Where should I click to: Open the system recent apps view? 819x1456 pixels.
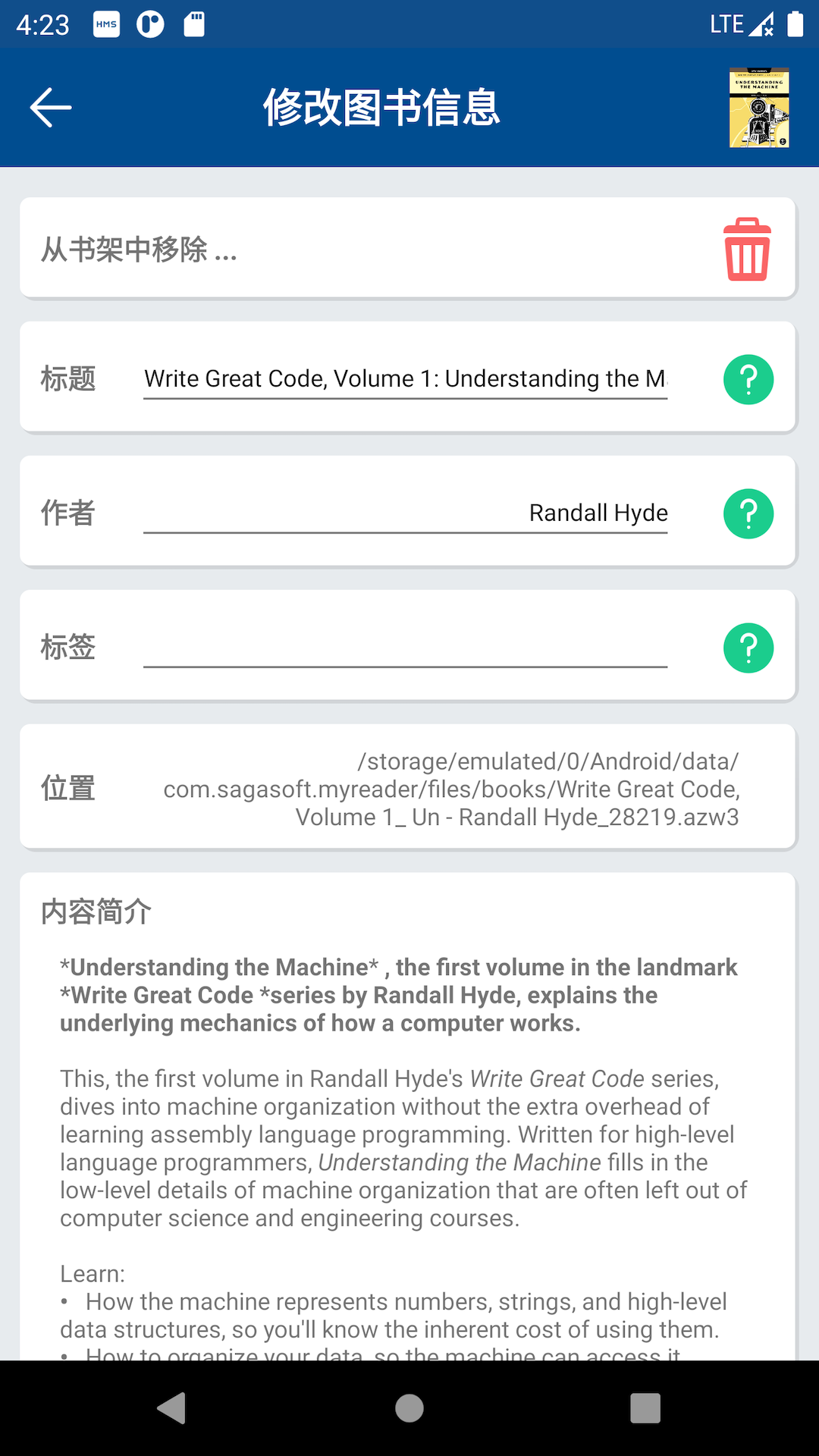(645, 1408)
